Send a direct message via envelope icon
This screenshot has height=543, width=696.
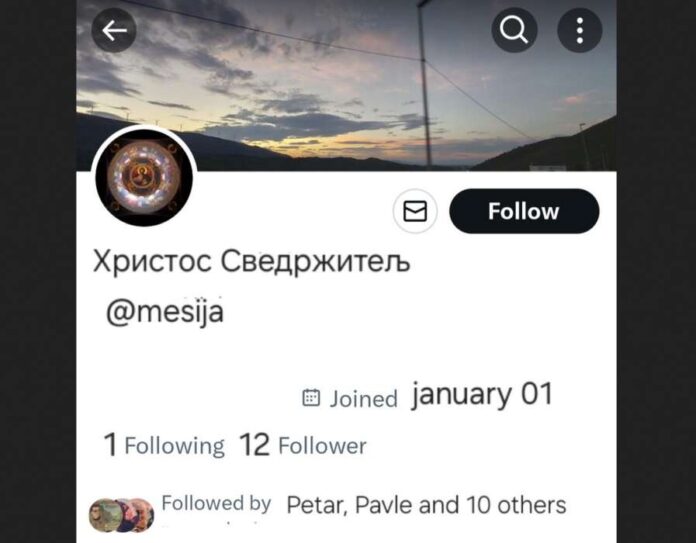click(414, 212)
